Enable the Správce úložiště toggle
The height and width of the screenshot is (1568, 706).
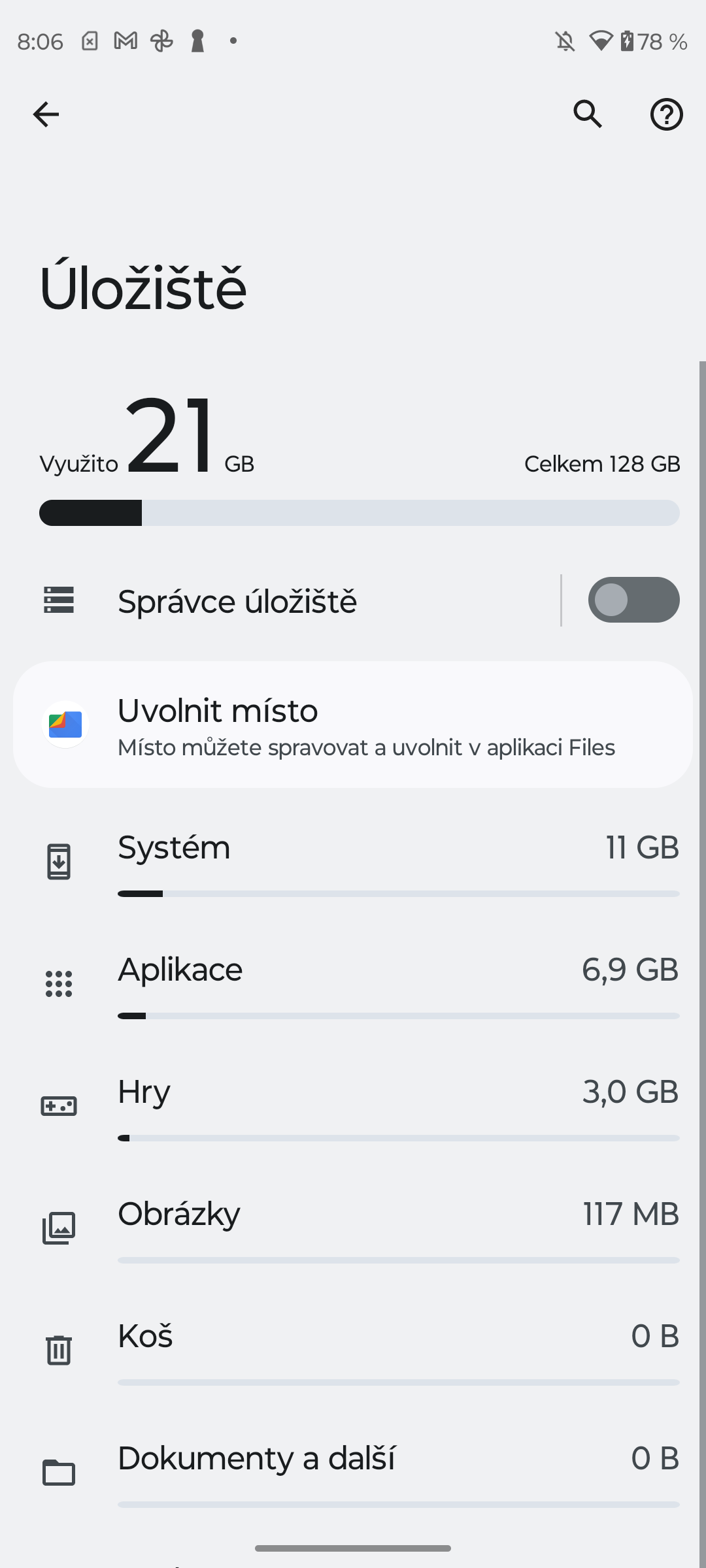click(x=633, y=600)
